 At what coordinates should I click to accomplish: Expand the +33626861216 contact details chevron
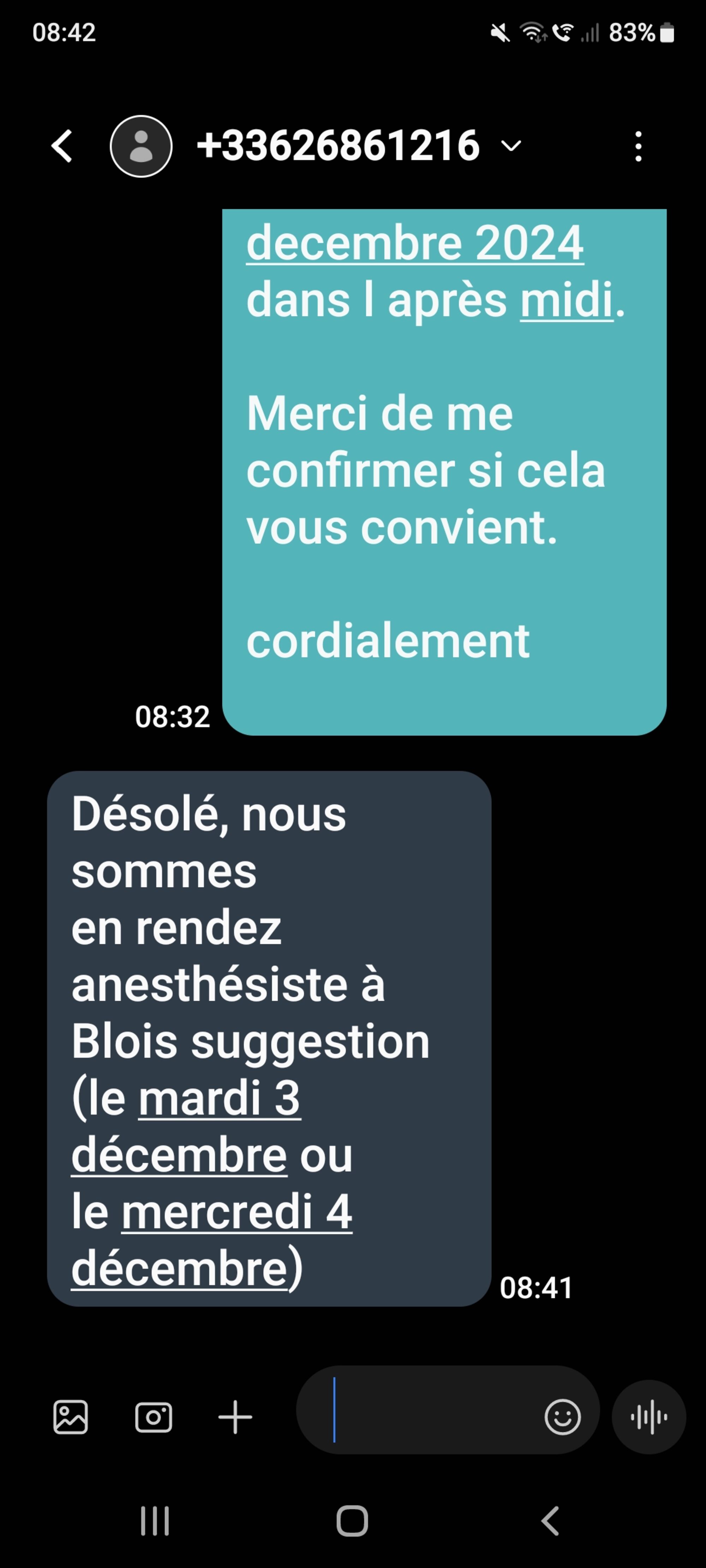[511, 146]
